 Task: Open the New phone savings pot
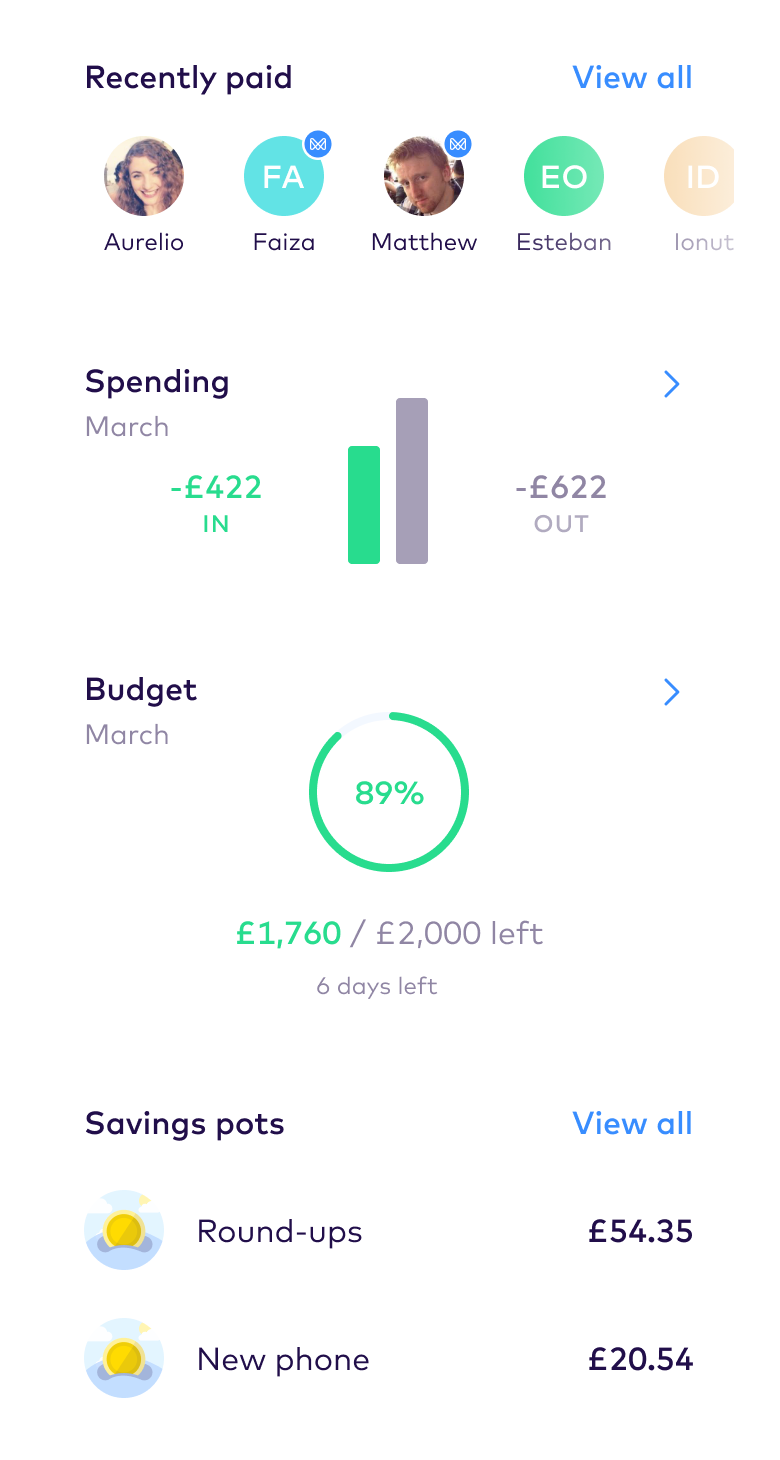pyautogui.click(x=388, y=1359)
